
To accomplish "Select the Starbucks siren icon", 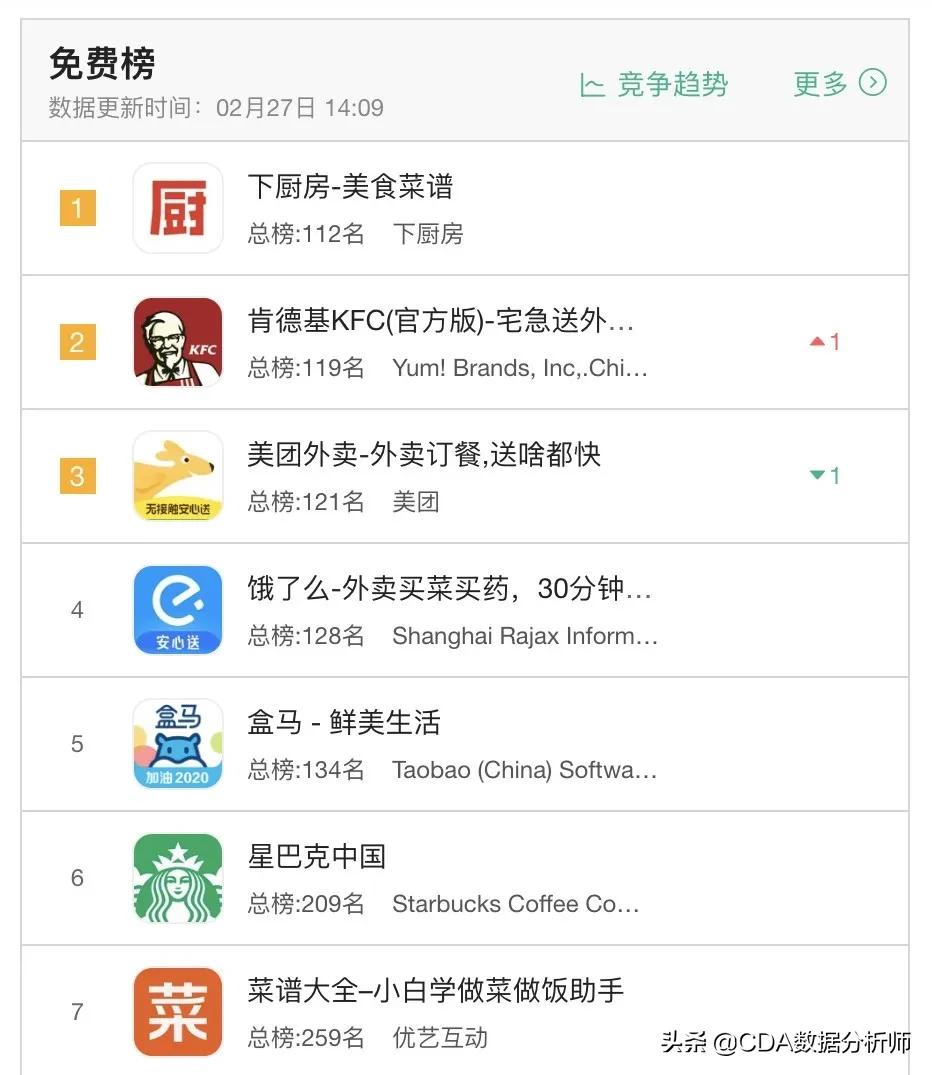I will coord(177,878).
